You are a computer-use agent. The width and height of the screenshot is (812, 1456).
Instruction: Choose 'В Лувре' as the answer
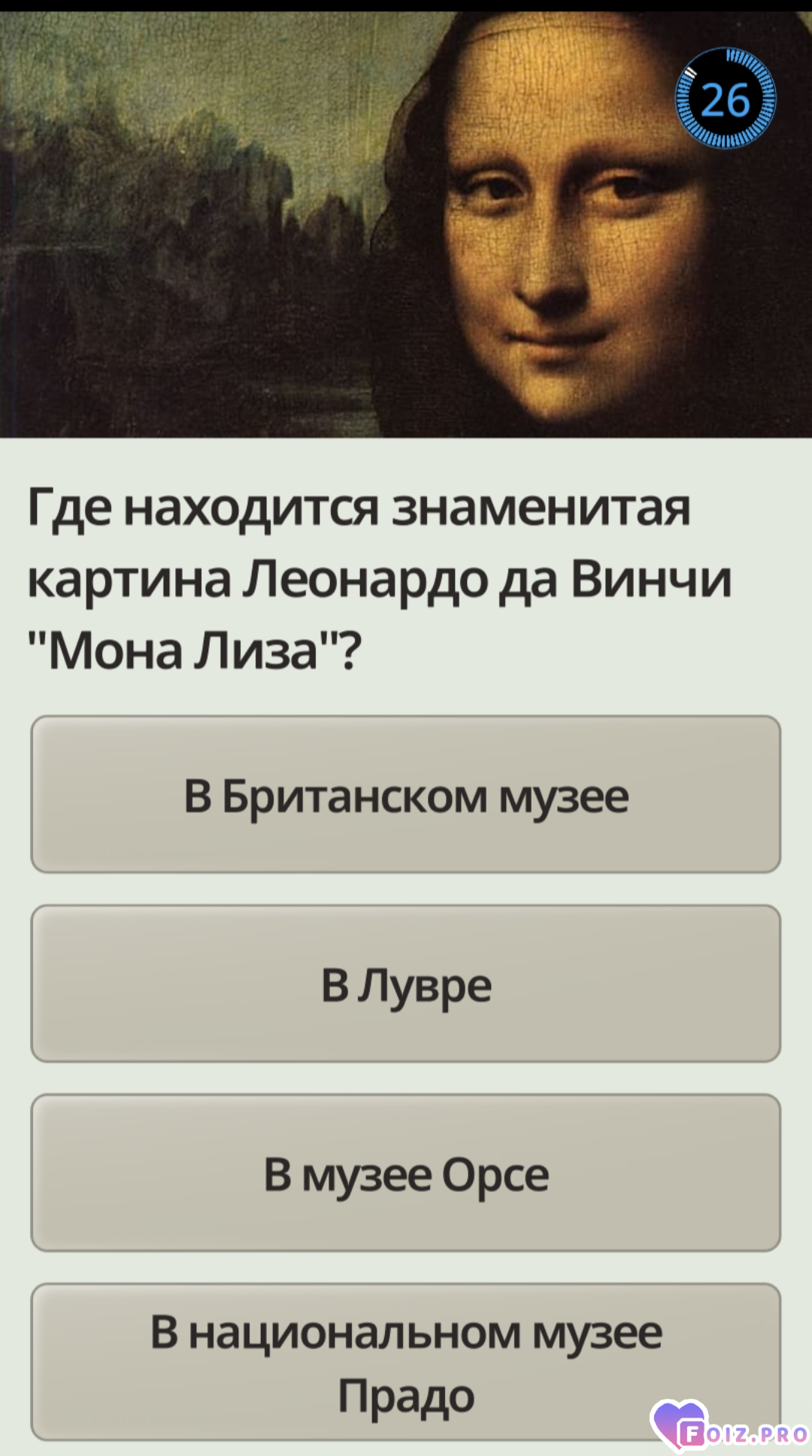pyautogui.click(x=406, y=984)
